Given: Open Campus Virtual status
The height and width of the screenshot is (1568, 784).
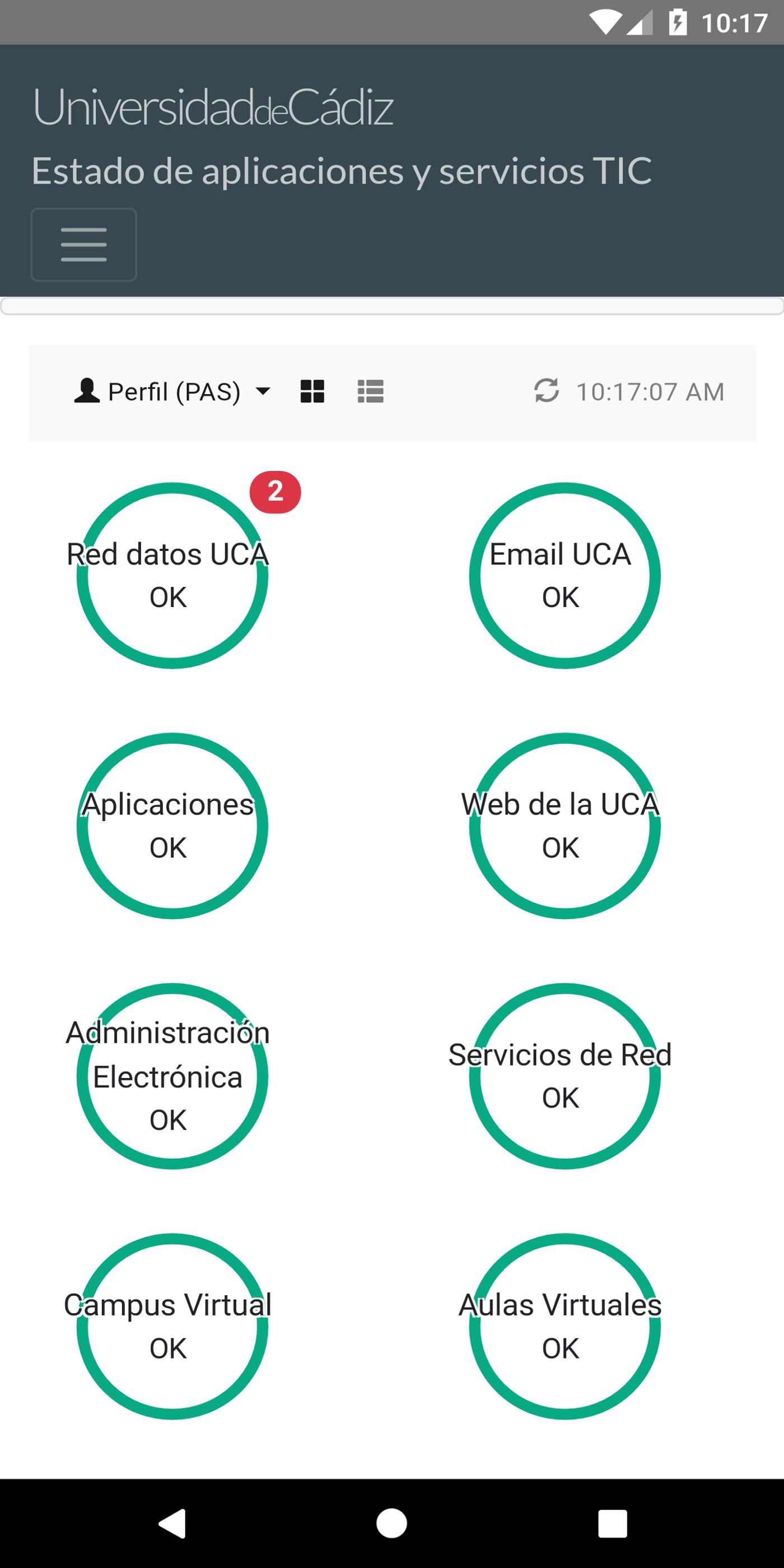Looking at the screenshot, I should 172,1326.
